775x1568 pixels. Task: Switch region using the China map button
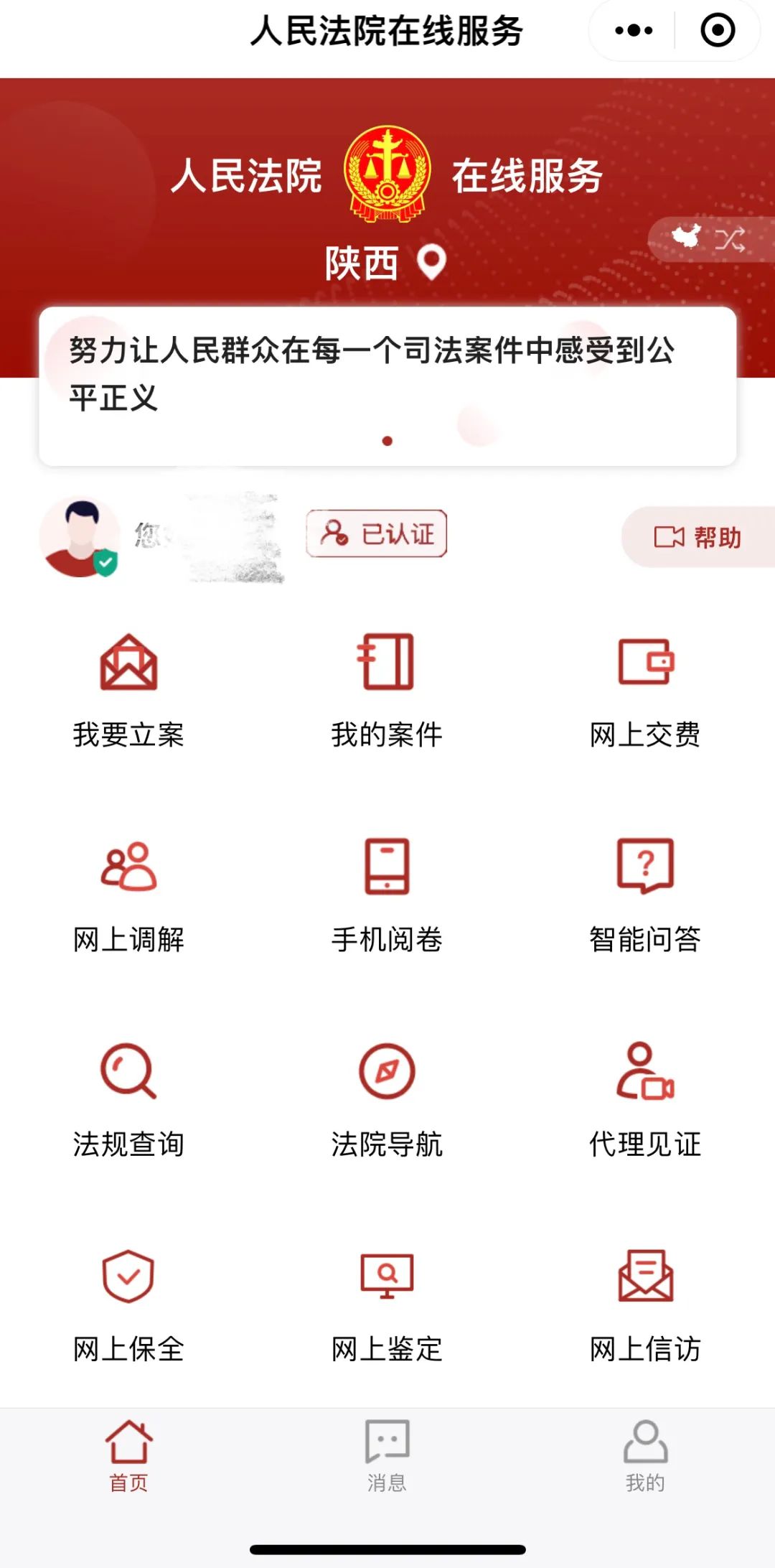pyautogui.click(x=710, y=239)
